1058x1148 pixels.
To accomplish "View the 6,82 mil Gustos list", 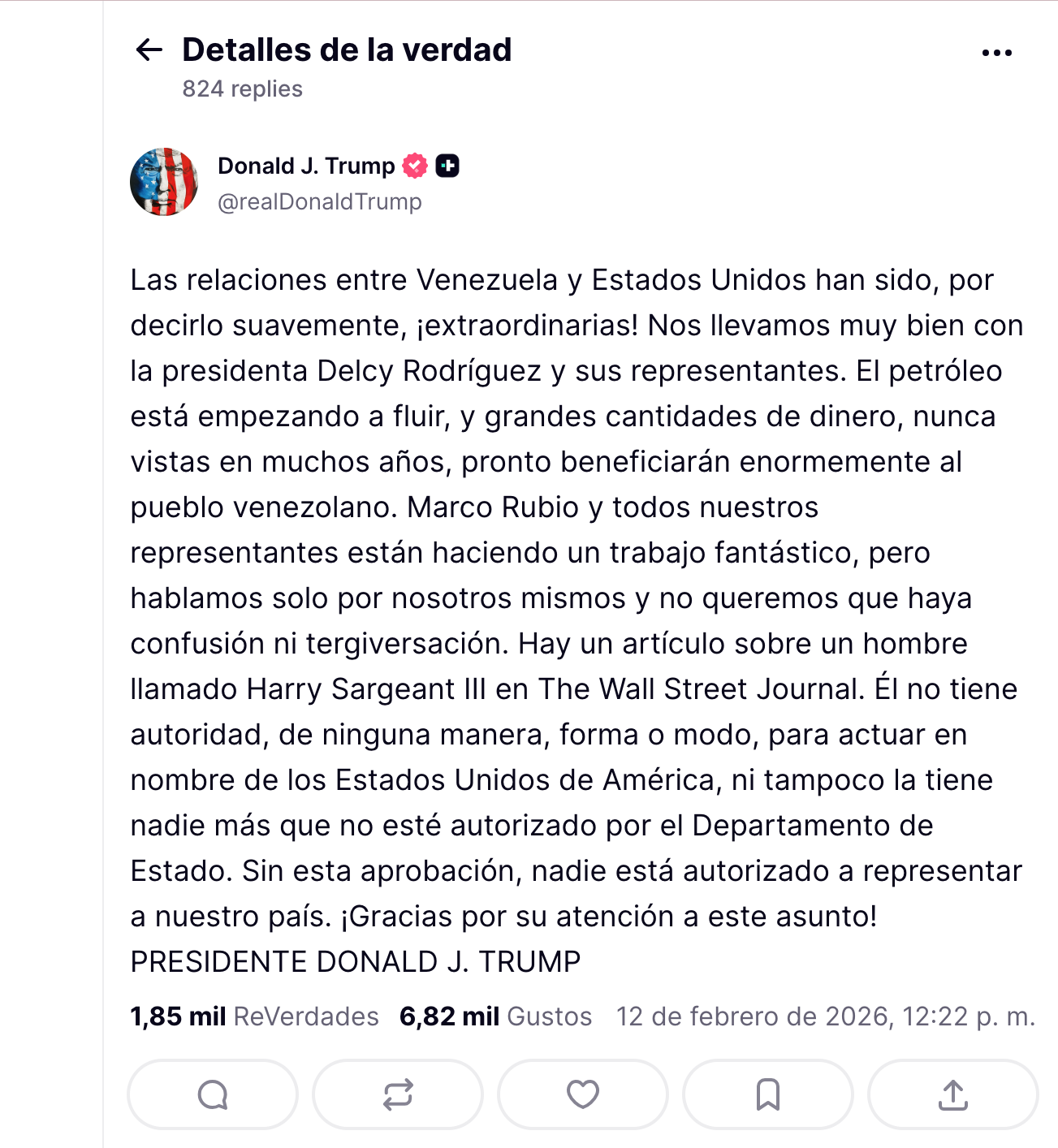I will click(x=495, y=1016).
